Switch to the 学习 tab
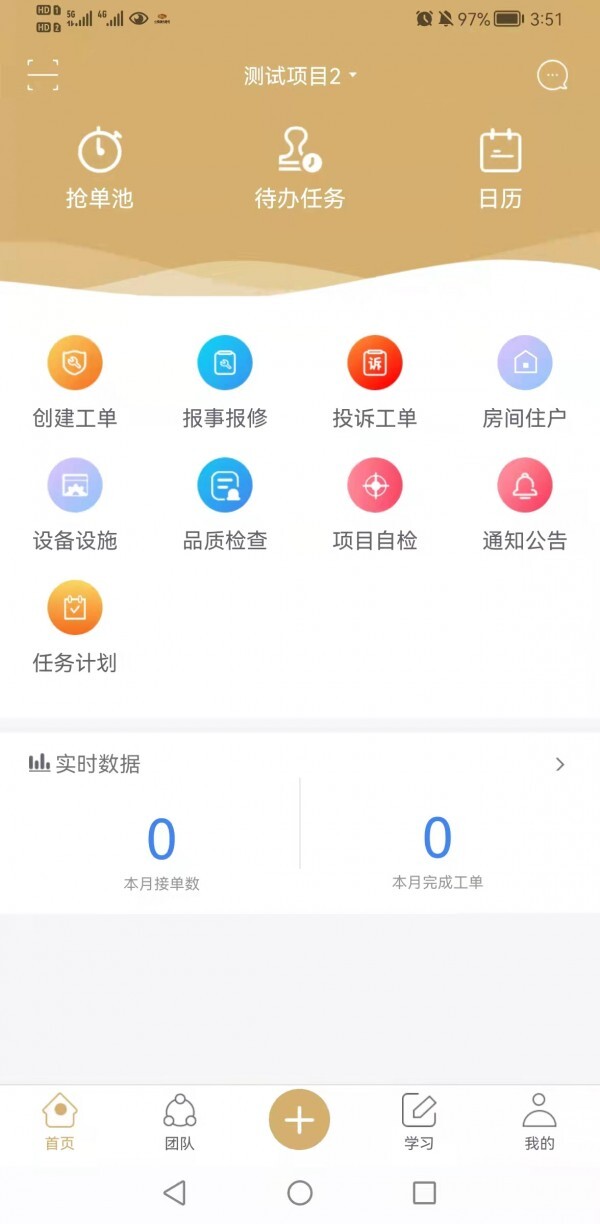 [x=419, y=1122]
